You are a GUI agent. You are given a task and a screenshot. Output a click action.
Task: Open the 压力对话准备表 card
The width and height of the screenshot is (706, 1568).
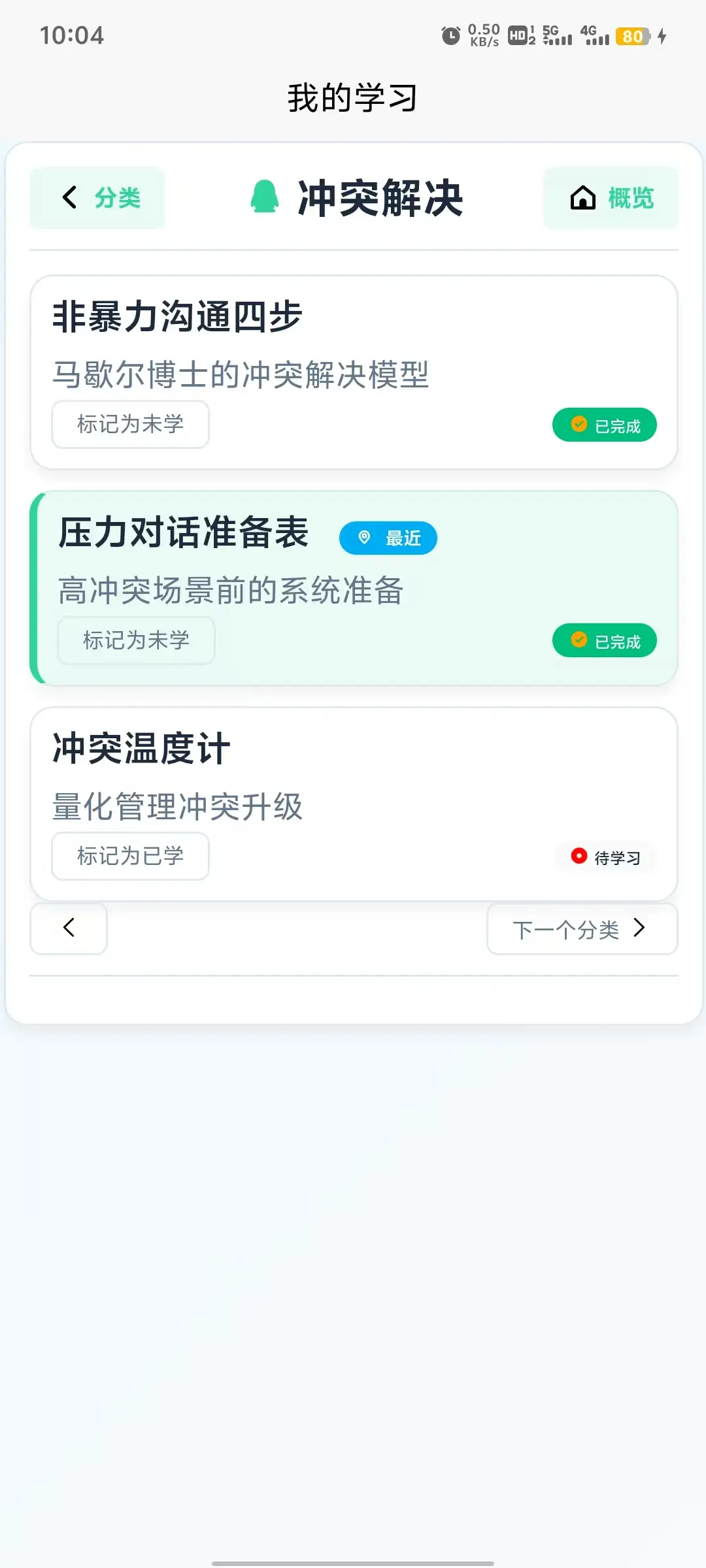coord(354,587)
